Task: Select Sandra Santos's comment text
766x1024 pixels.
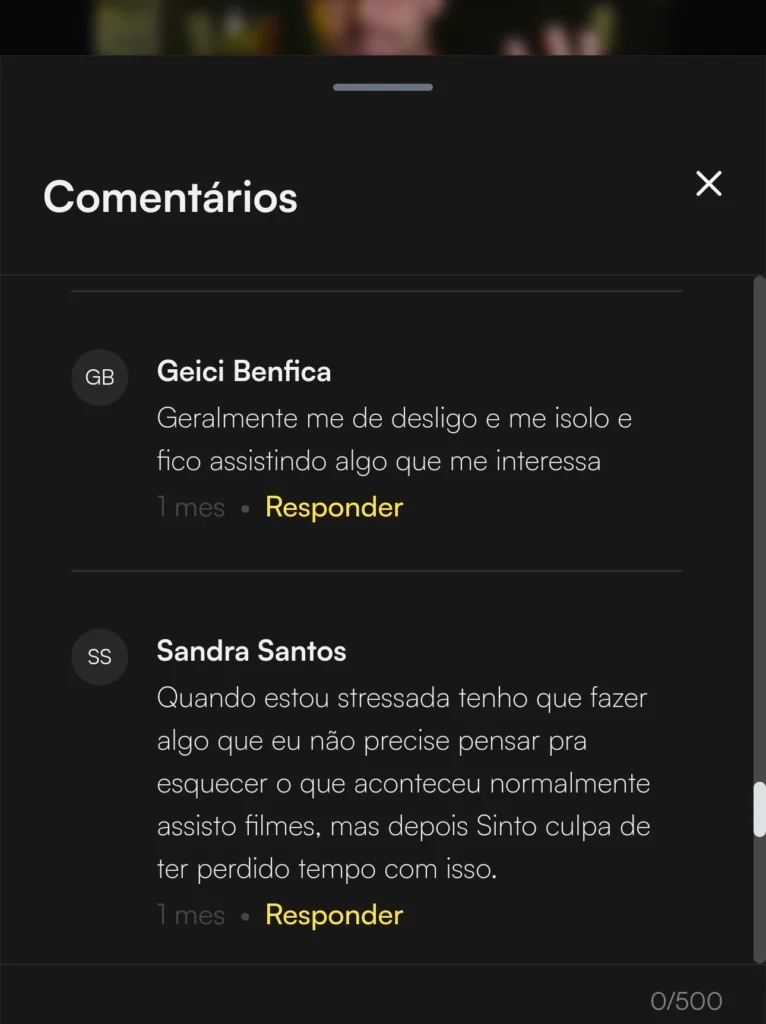Action: [400, 783]
